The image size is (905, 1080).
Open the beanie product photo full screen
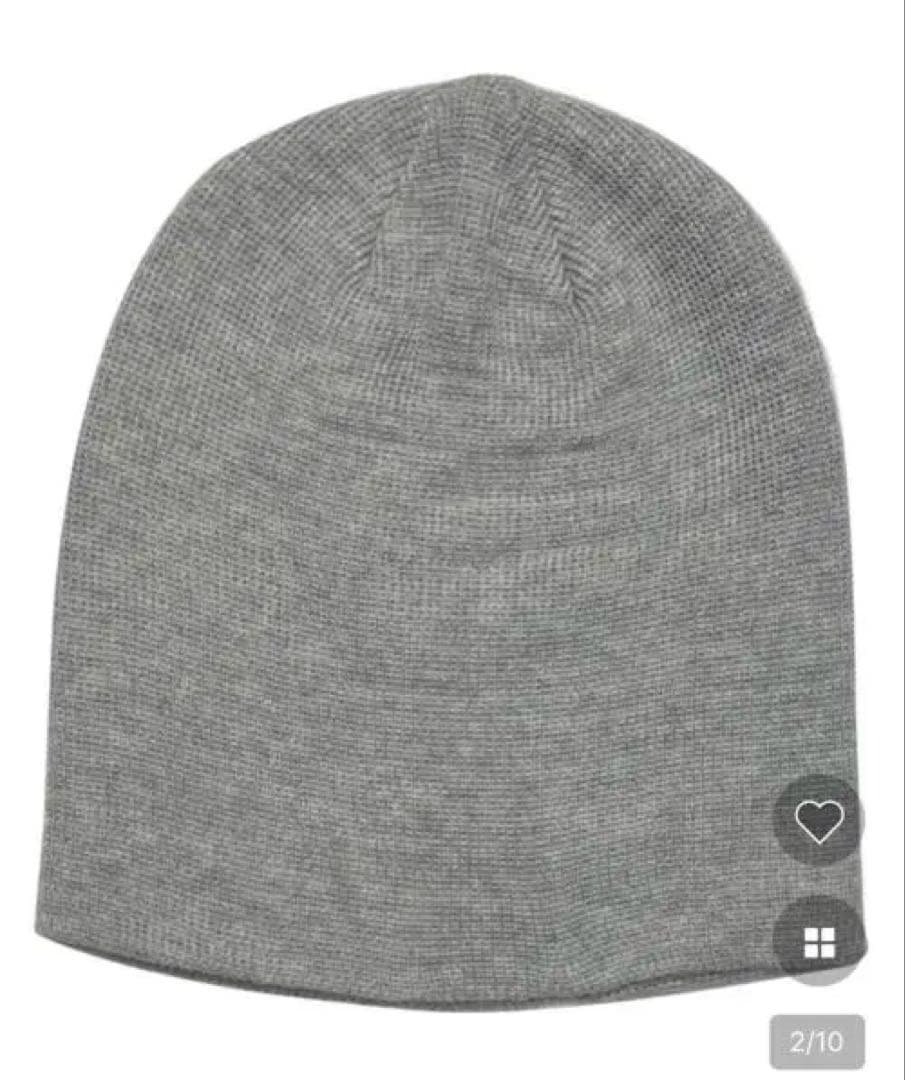click(x=441, y=544)
